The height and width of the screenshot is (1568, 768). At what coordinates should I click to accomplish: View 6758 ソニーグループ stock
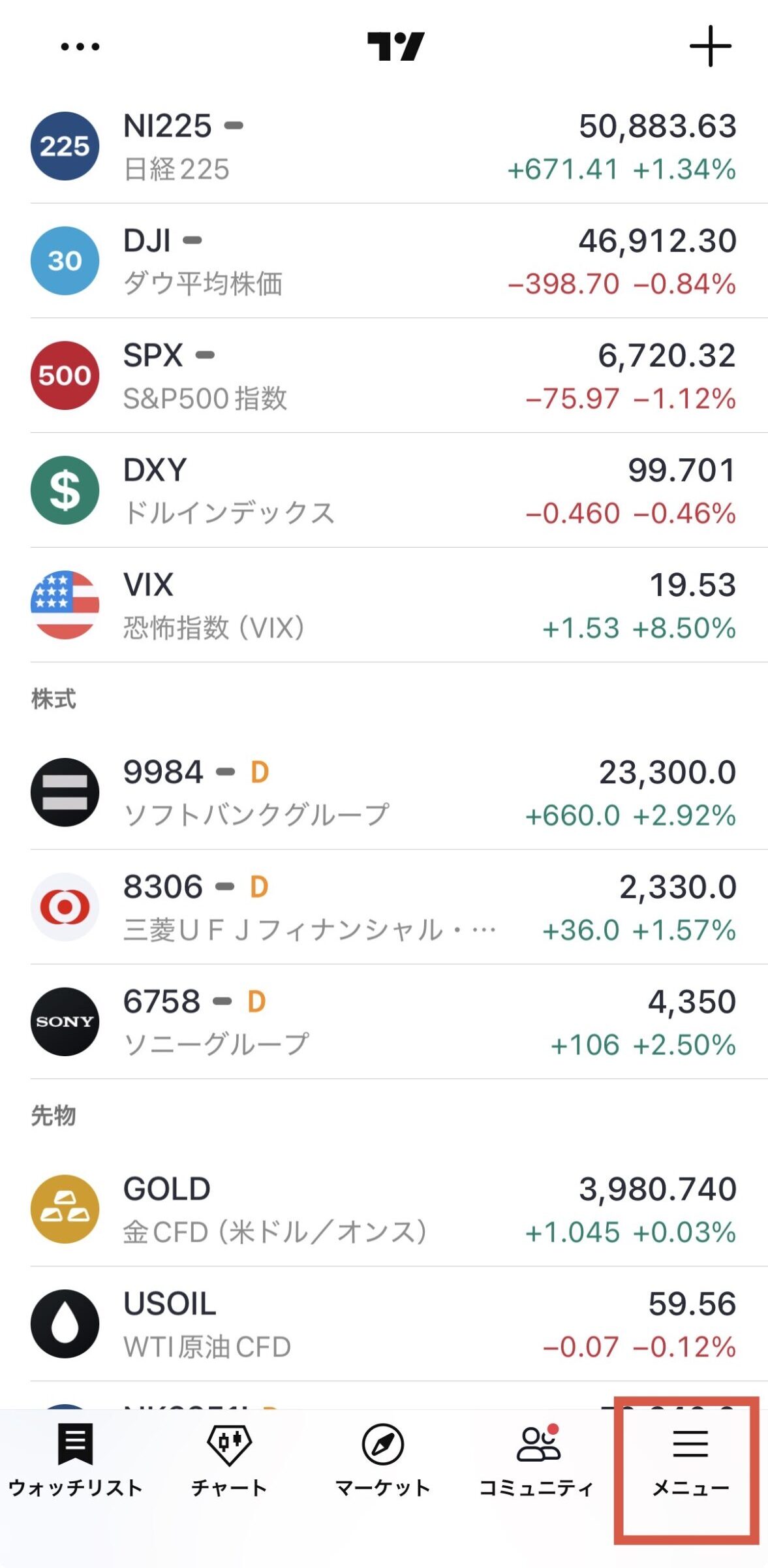point(384,1022)
